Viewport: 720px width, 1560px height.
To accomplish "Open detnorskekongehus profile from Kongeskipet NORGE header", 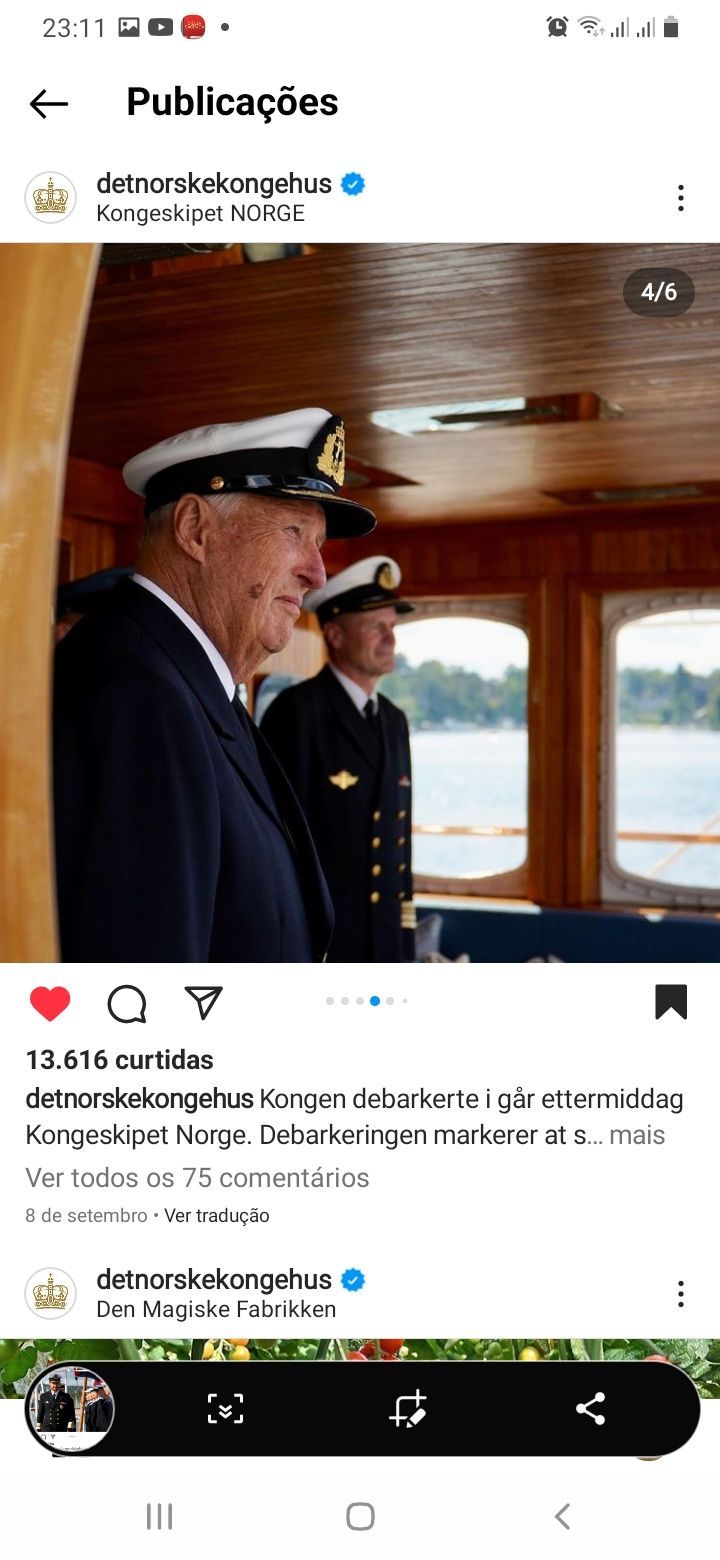I will 213,184.
